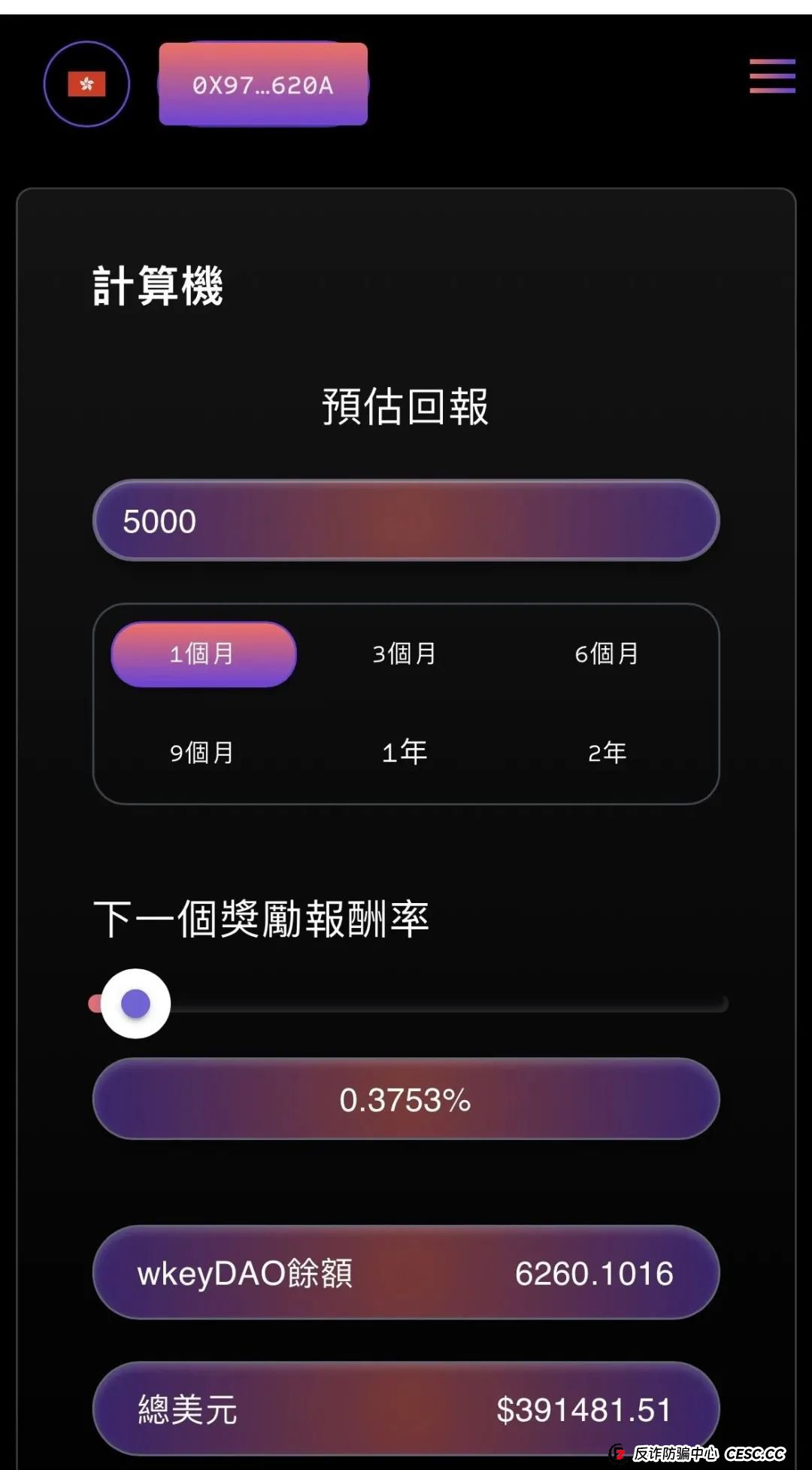Select the 1個月 staking period
The width and height of the screenshot is (812, 1470).
click(202, 653)
